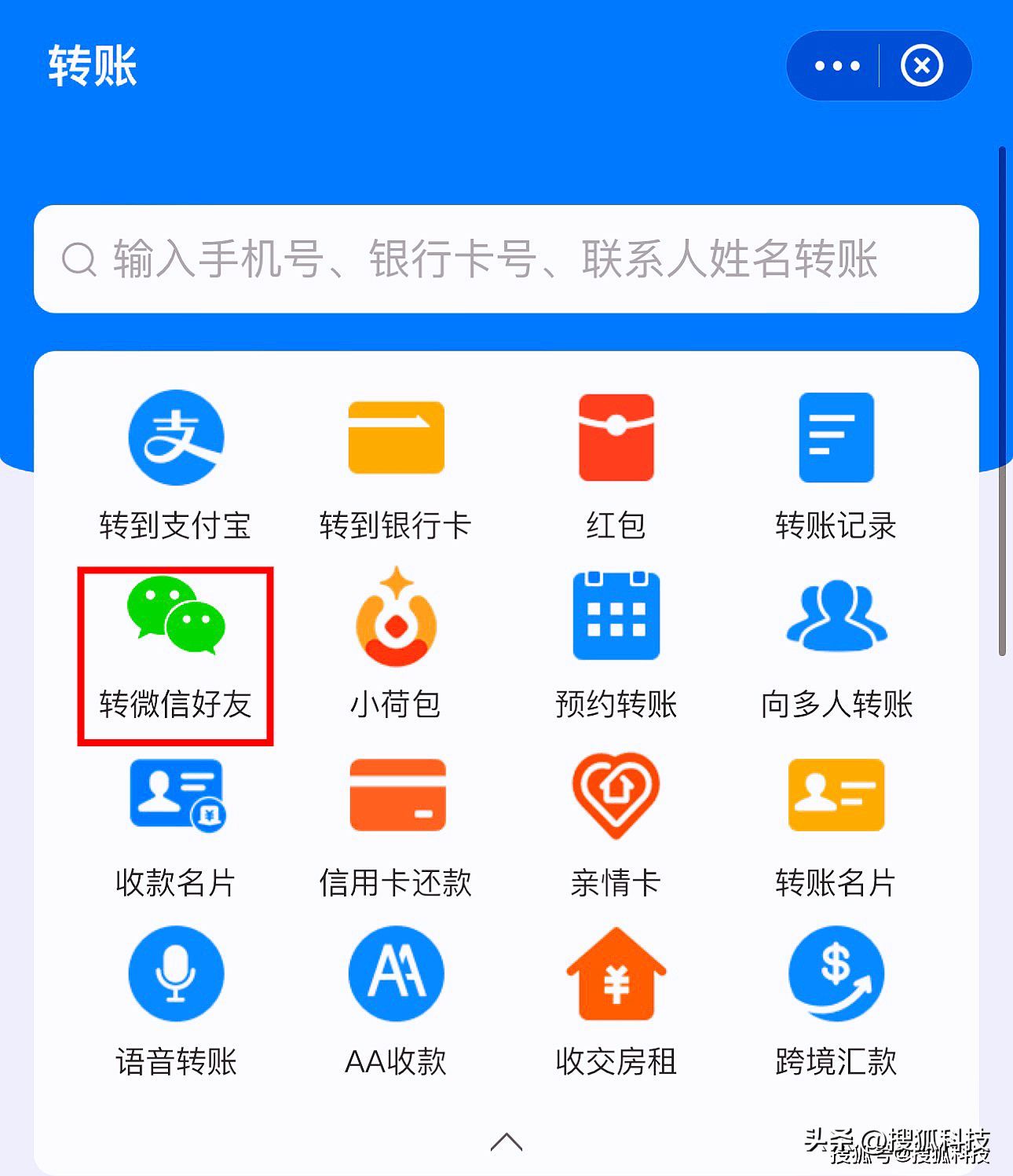
Task: Close the 转账 mini program
Action: pos(922,66)
